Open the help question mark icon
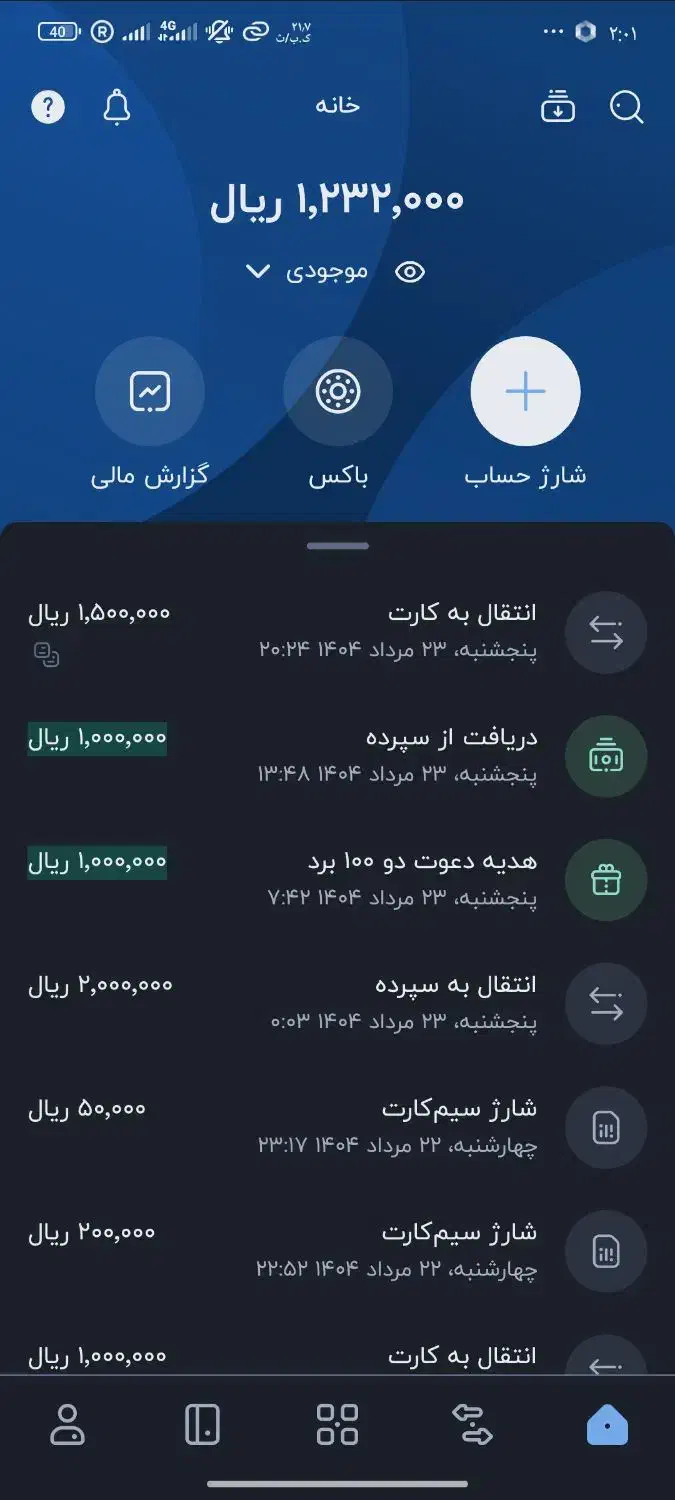Viewport: 675px width, 1500px height. [x=48, y=107]
